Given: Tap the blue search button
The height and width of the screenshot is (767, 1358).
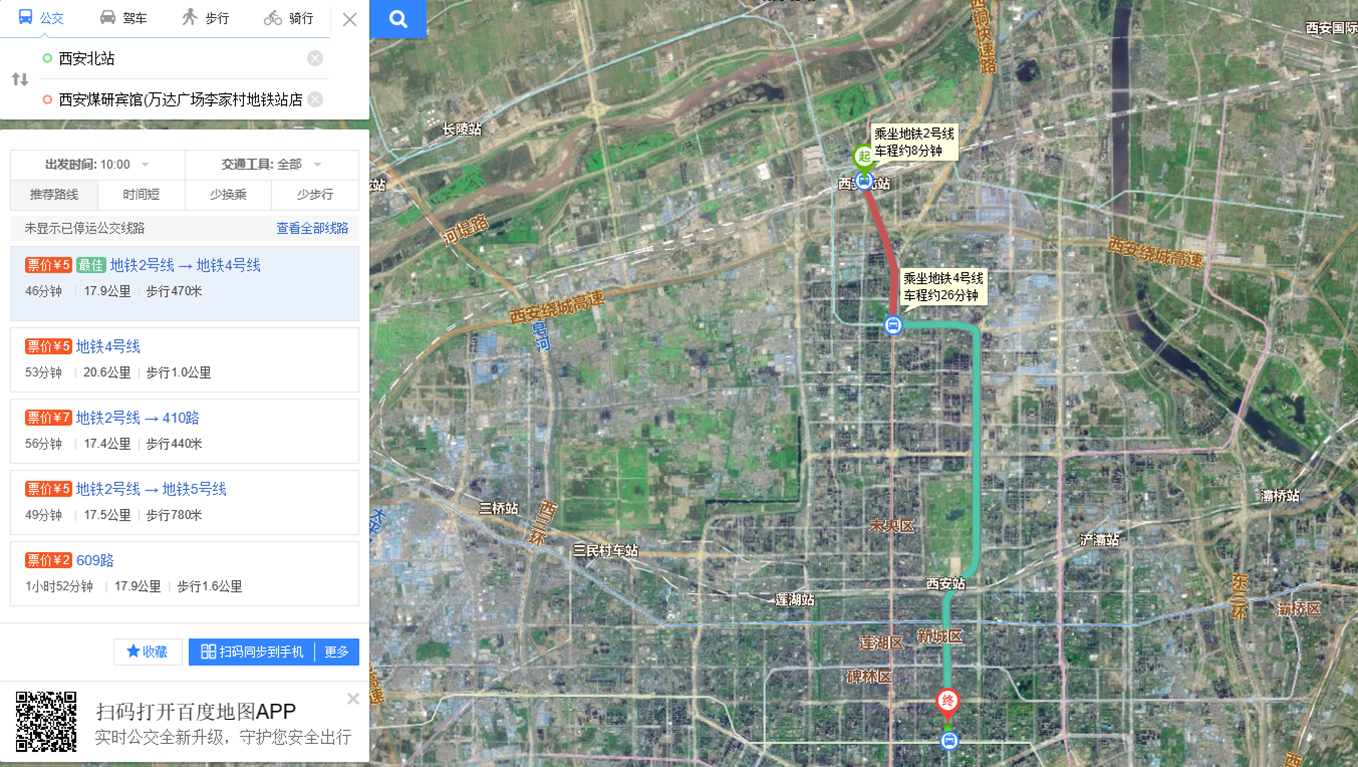Looking at the screenshot, I should click(398, 19).
